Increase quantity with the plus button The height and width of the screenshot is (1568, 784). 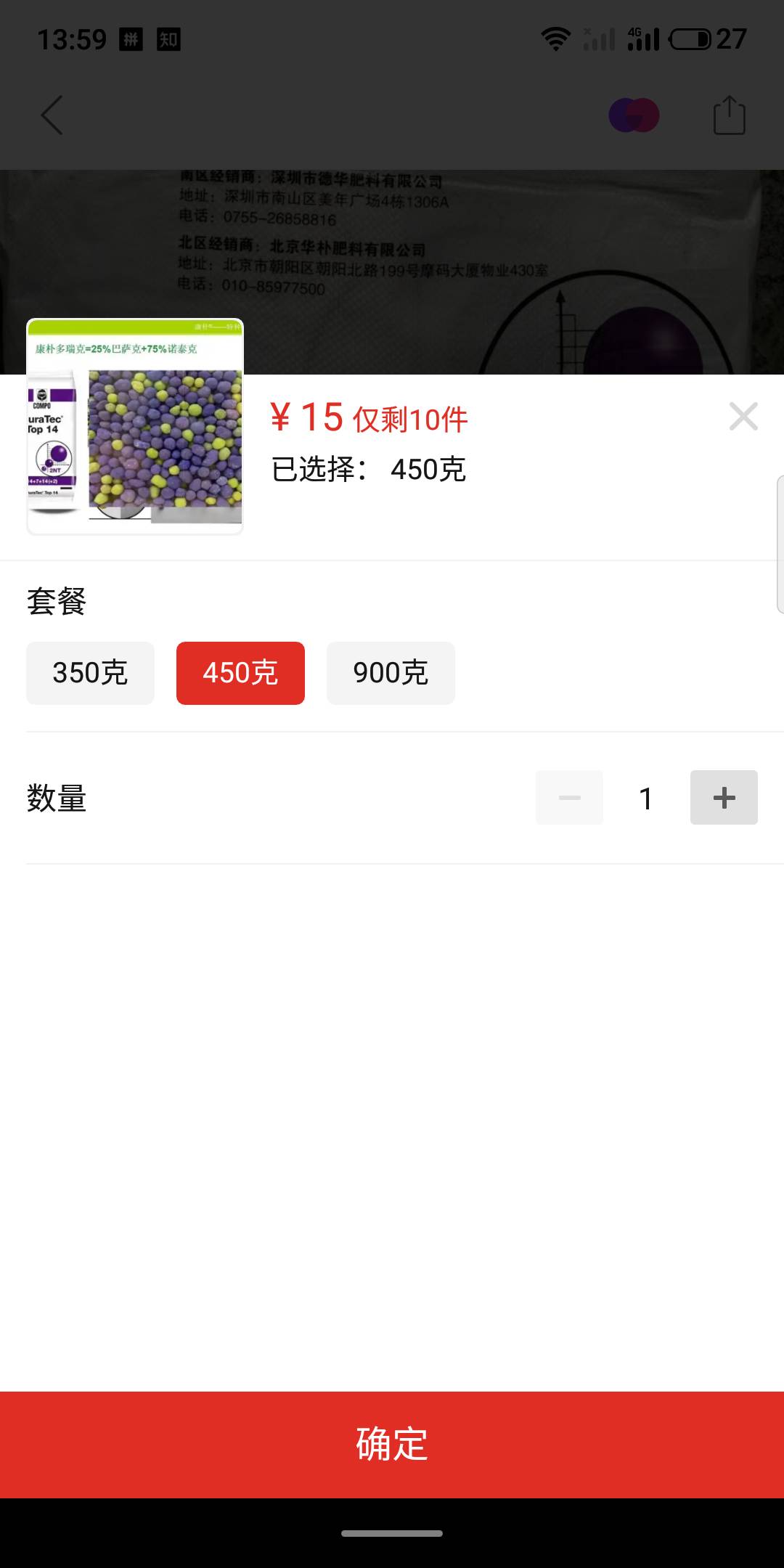pyautogui.click(x=724, y=798)
